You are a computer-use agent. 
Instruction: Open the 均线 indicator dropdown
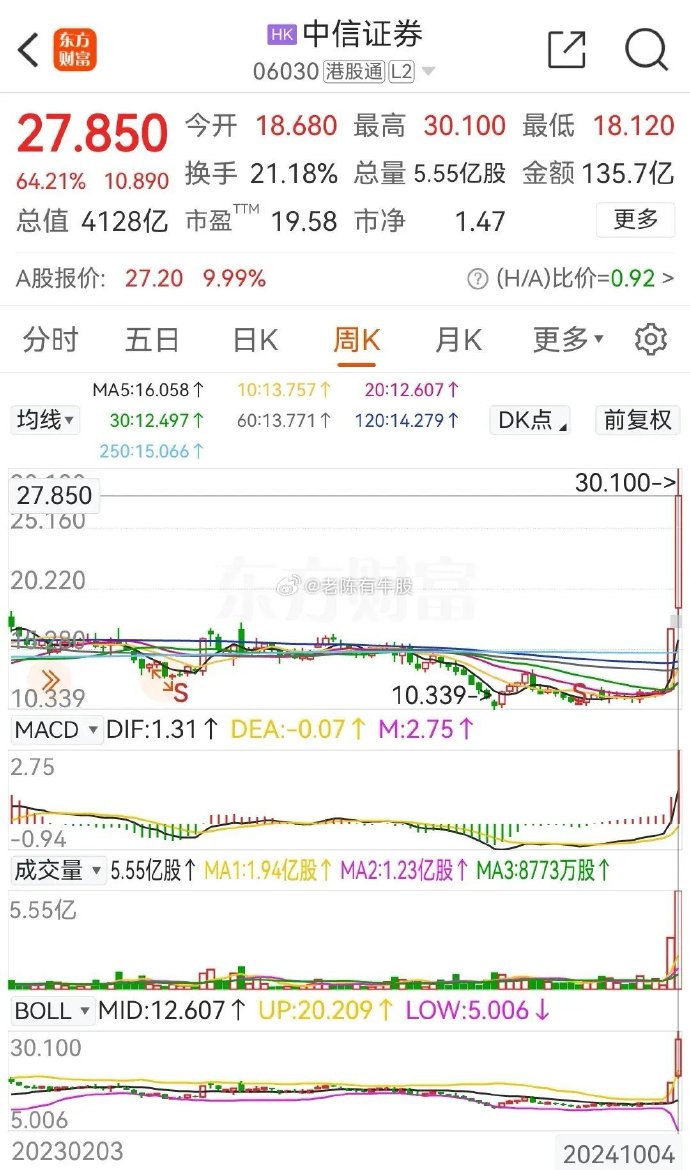coord(45,420)
